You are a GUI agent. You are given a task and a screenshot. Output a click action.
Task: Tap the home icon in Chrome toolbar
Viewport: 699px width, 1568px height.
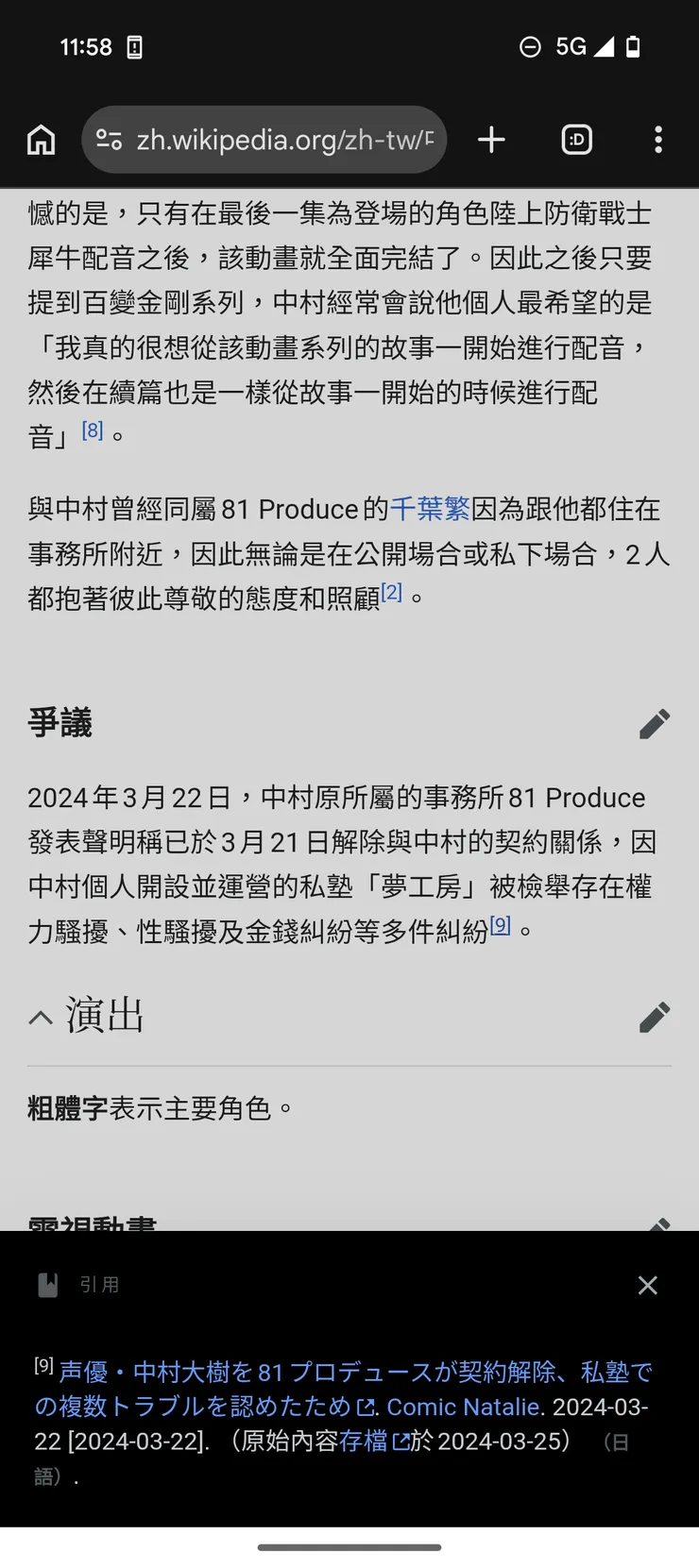tap(42, 140)
